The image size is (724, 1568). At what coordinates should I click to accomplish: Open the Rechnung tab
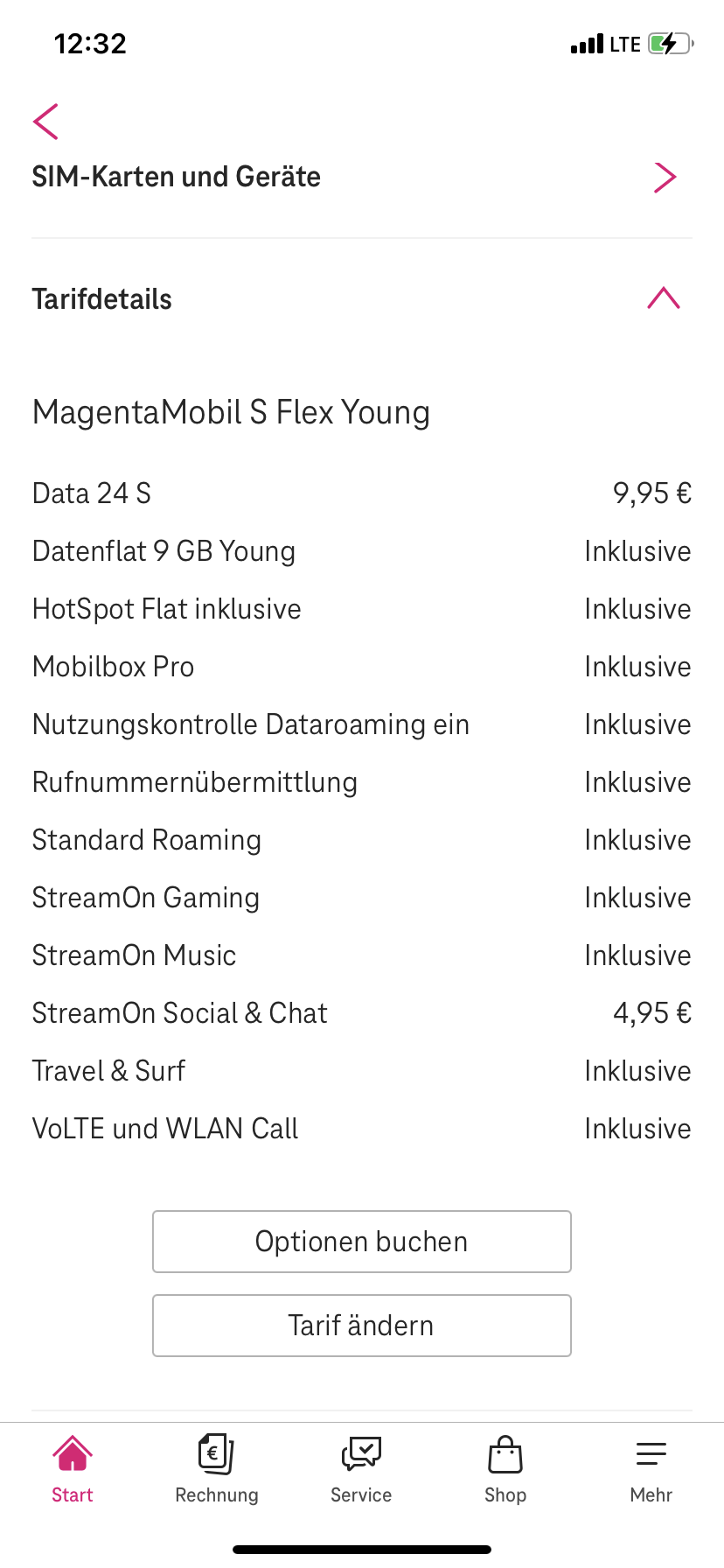tap(217, 1470)
